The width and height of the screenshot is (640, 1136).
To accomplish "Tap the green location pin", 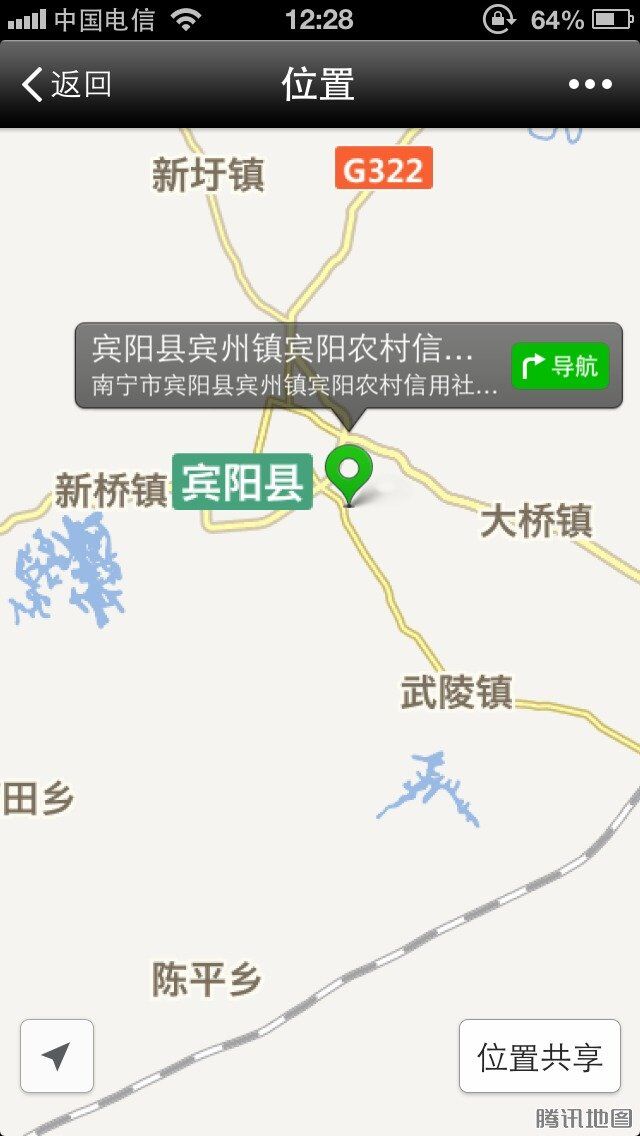I will click(x=349, y=472).
